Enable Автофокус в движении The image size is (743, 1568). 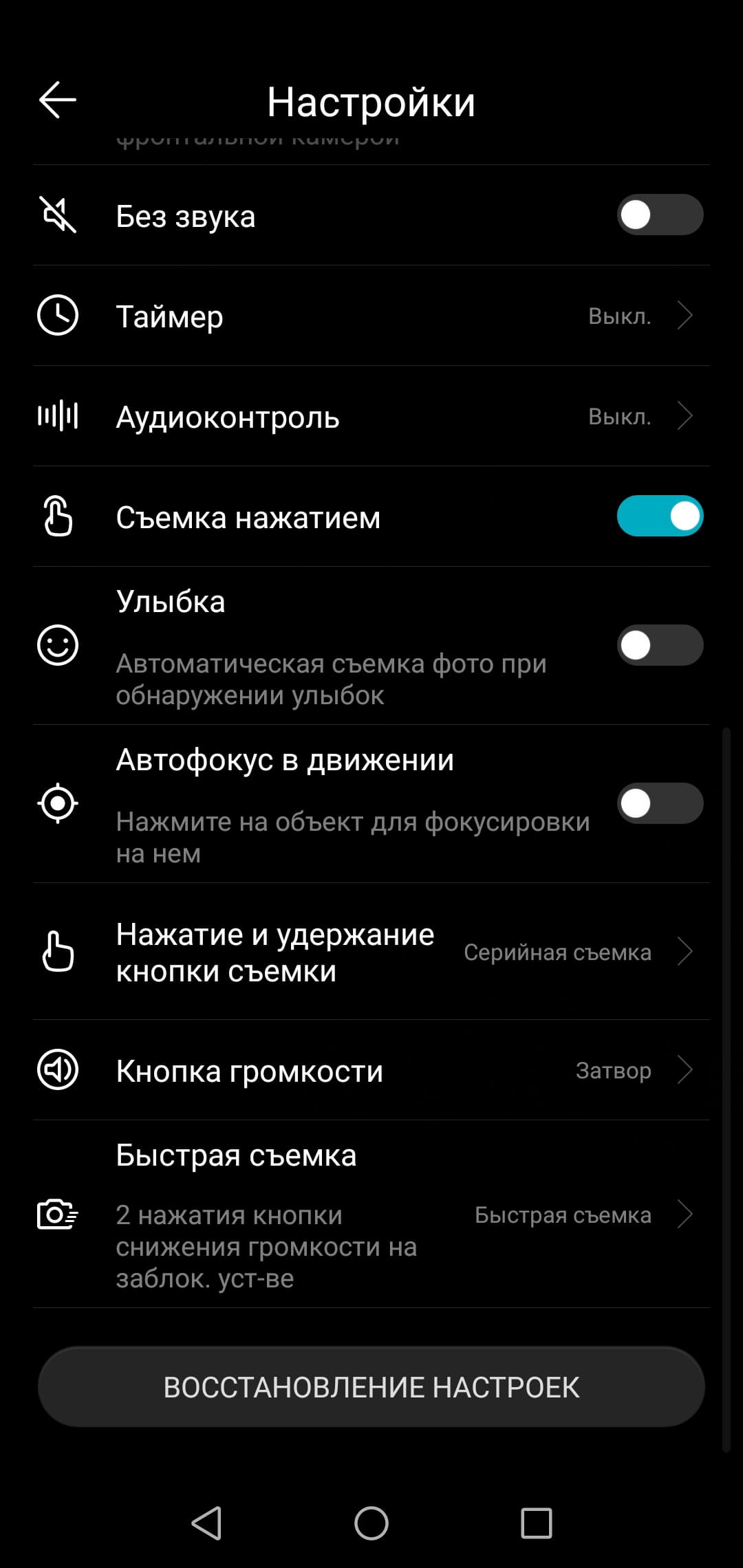pyautogui.click(x=659, y=803)
